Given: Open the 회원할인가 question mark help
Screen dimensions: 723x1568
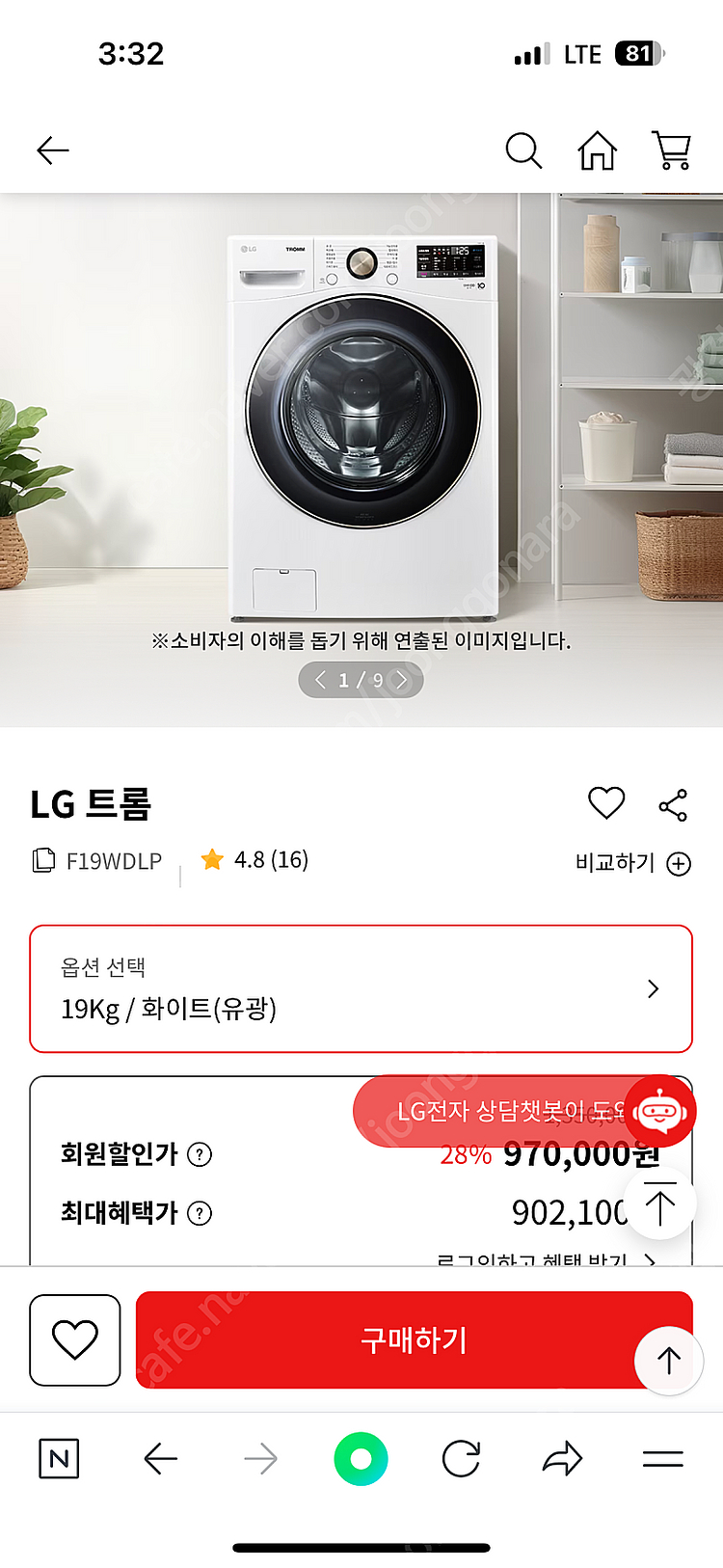Looking at the screenshot, I should [200, 1154].
